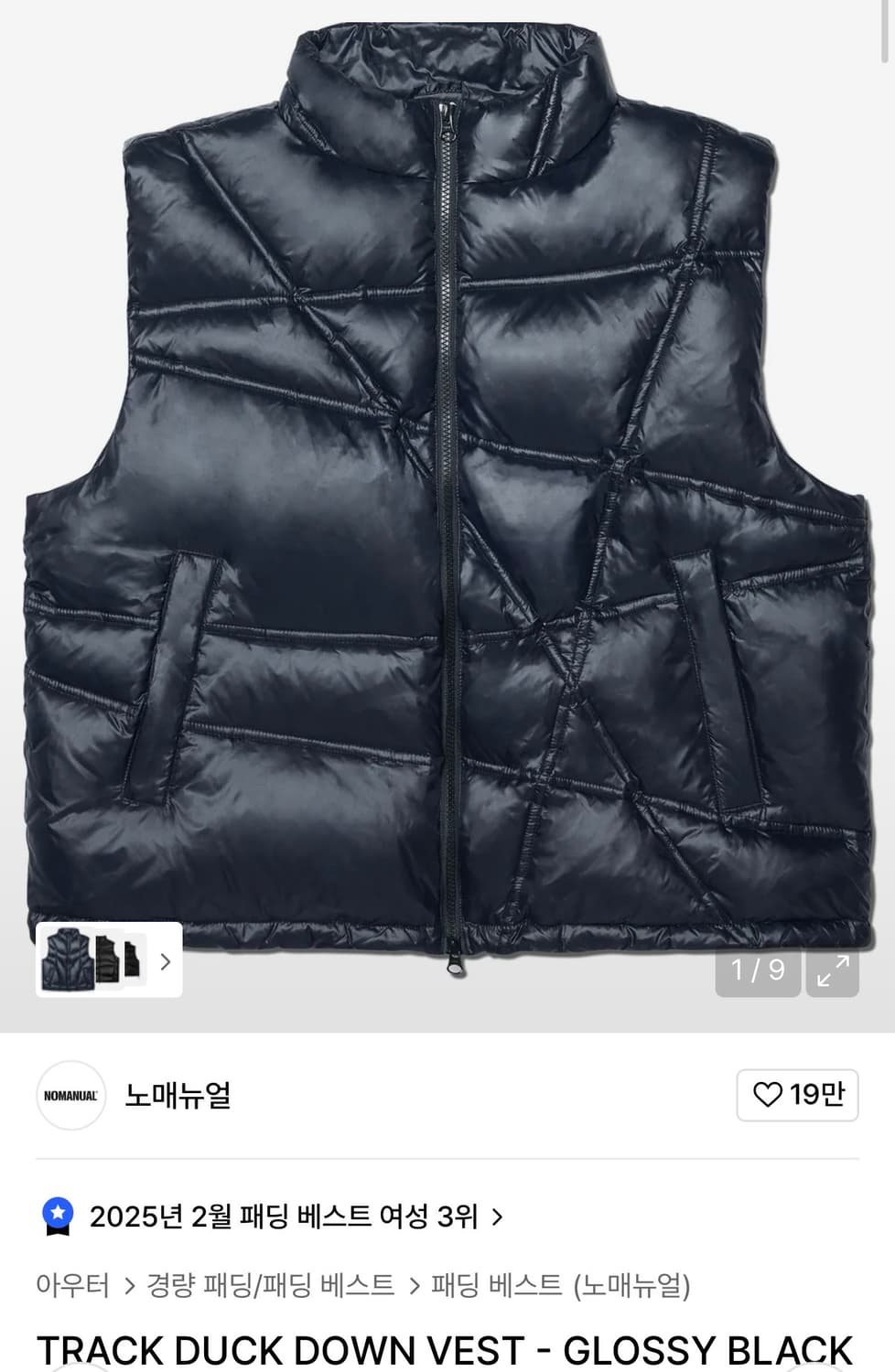Tap the chevron arrow on the thumbnail strip

[x=166, y=961]
